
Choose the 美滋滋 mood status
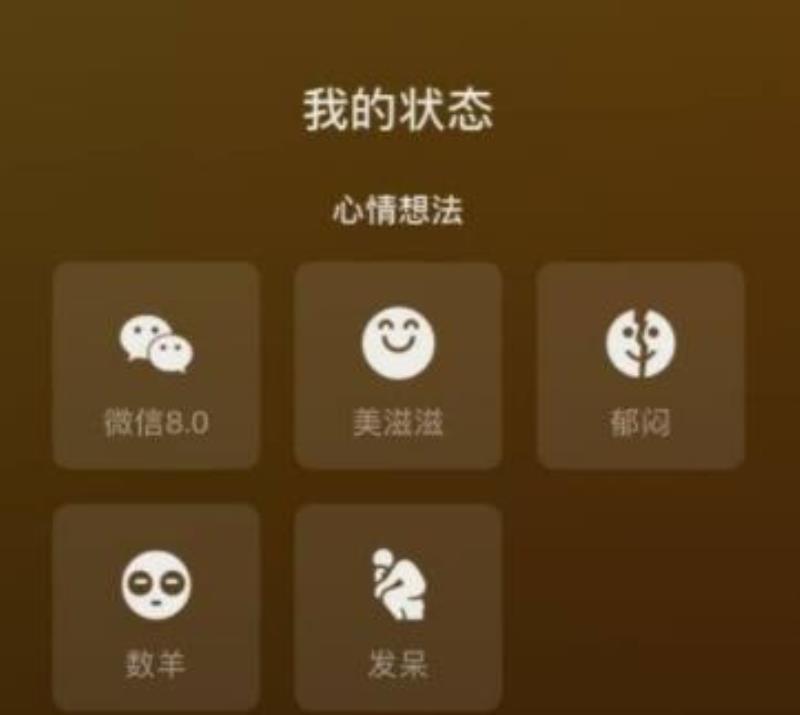[398, 366]
